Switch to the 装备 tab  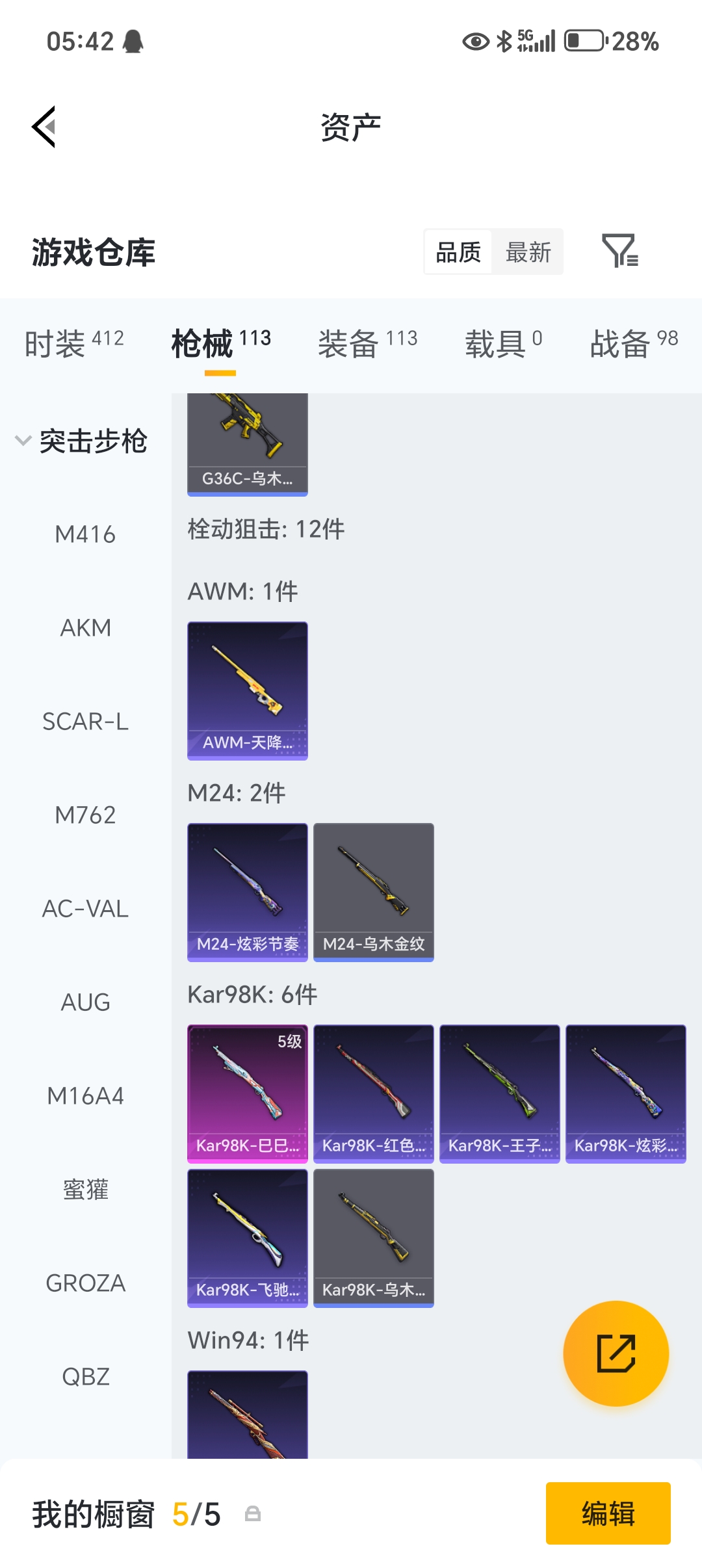[x=367, y=343]
